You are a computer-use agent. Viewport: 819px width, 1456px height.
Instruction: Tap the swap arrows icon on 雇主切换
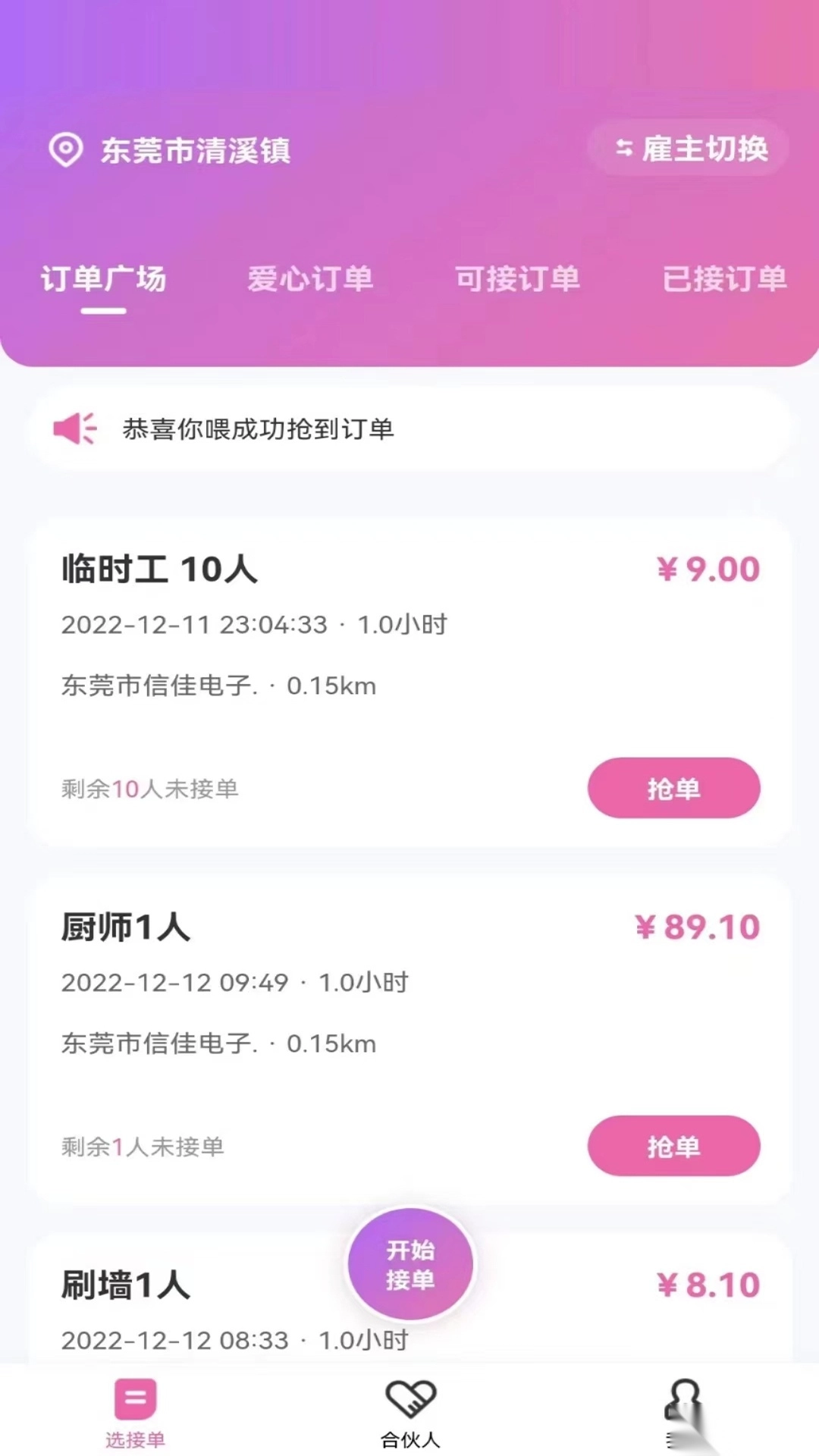point(623,149)
